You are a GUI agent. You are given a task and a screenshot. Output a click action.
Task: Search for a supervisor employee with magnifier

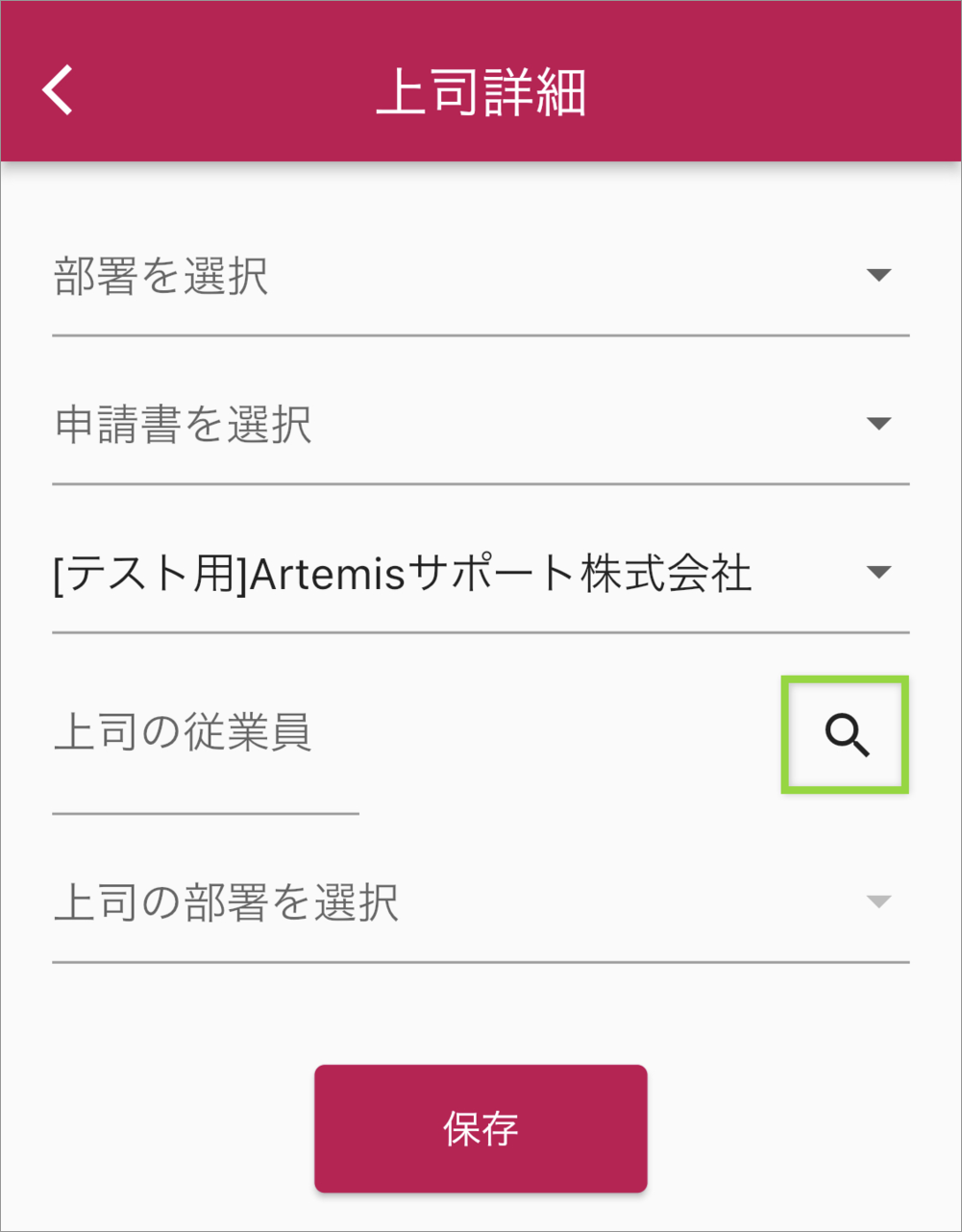(846, 736)
